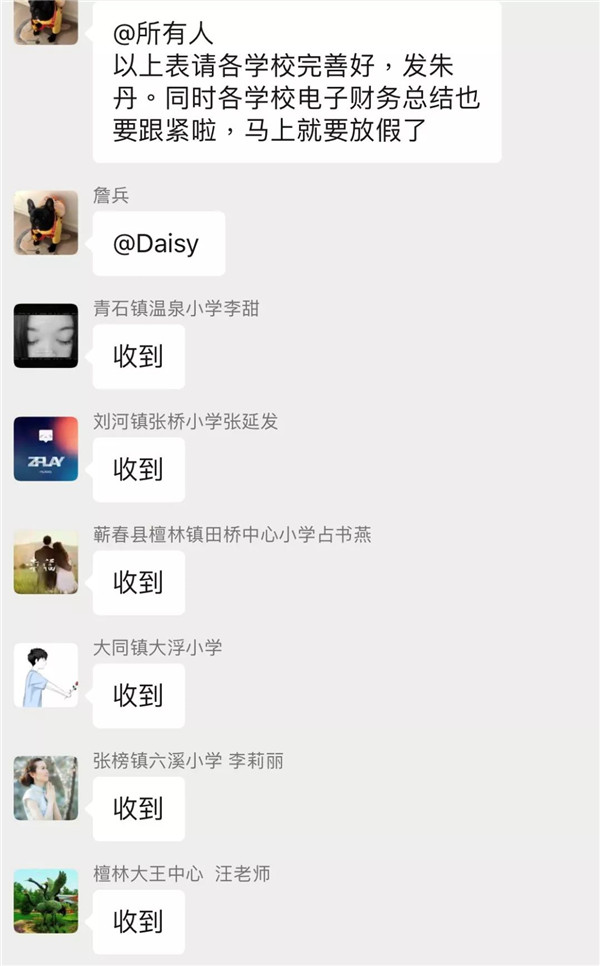Open 詹兵's avatar beside the @Daisy message

pyautogui.click(x=46, y=223)
